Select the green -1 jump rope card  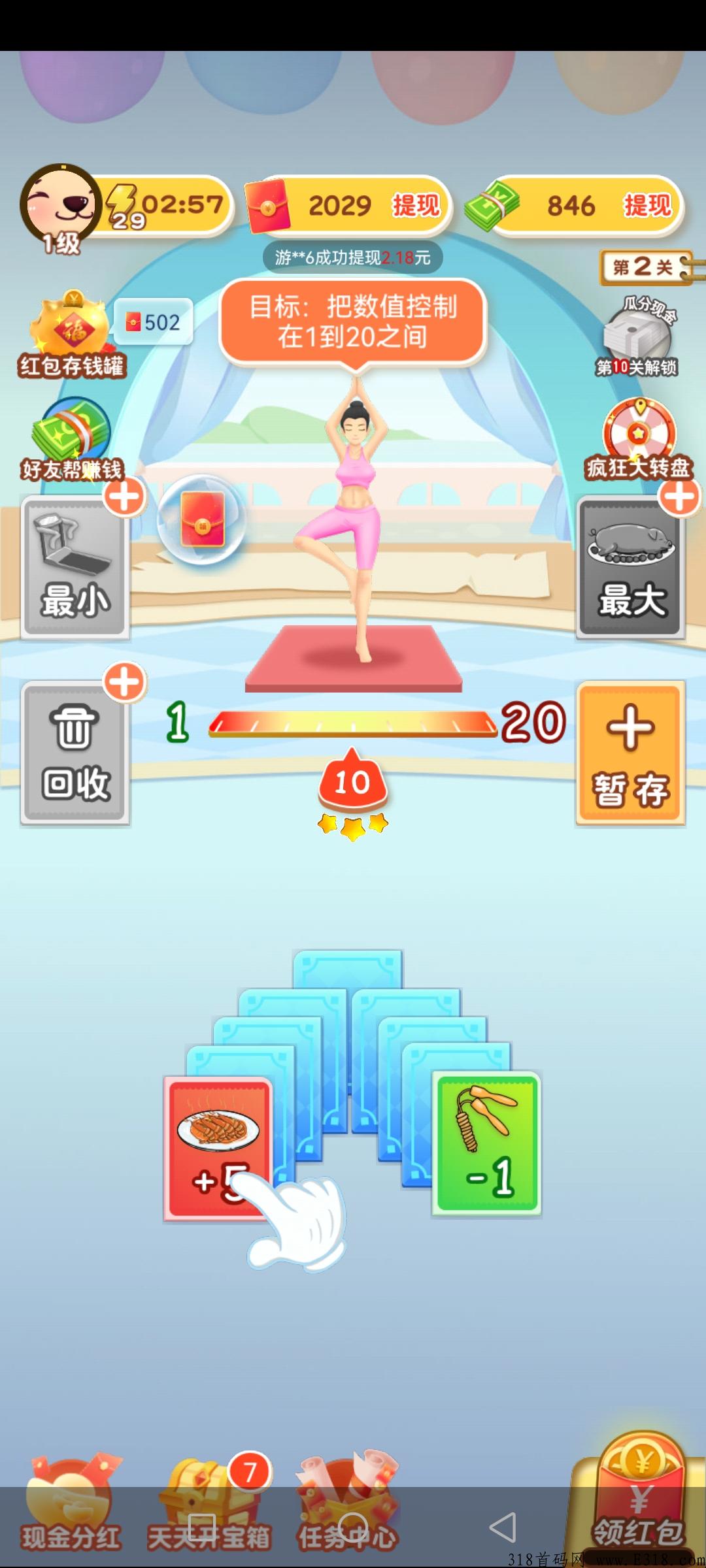point(487,1143)
